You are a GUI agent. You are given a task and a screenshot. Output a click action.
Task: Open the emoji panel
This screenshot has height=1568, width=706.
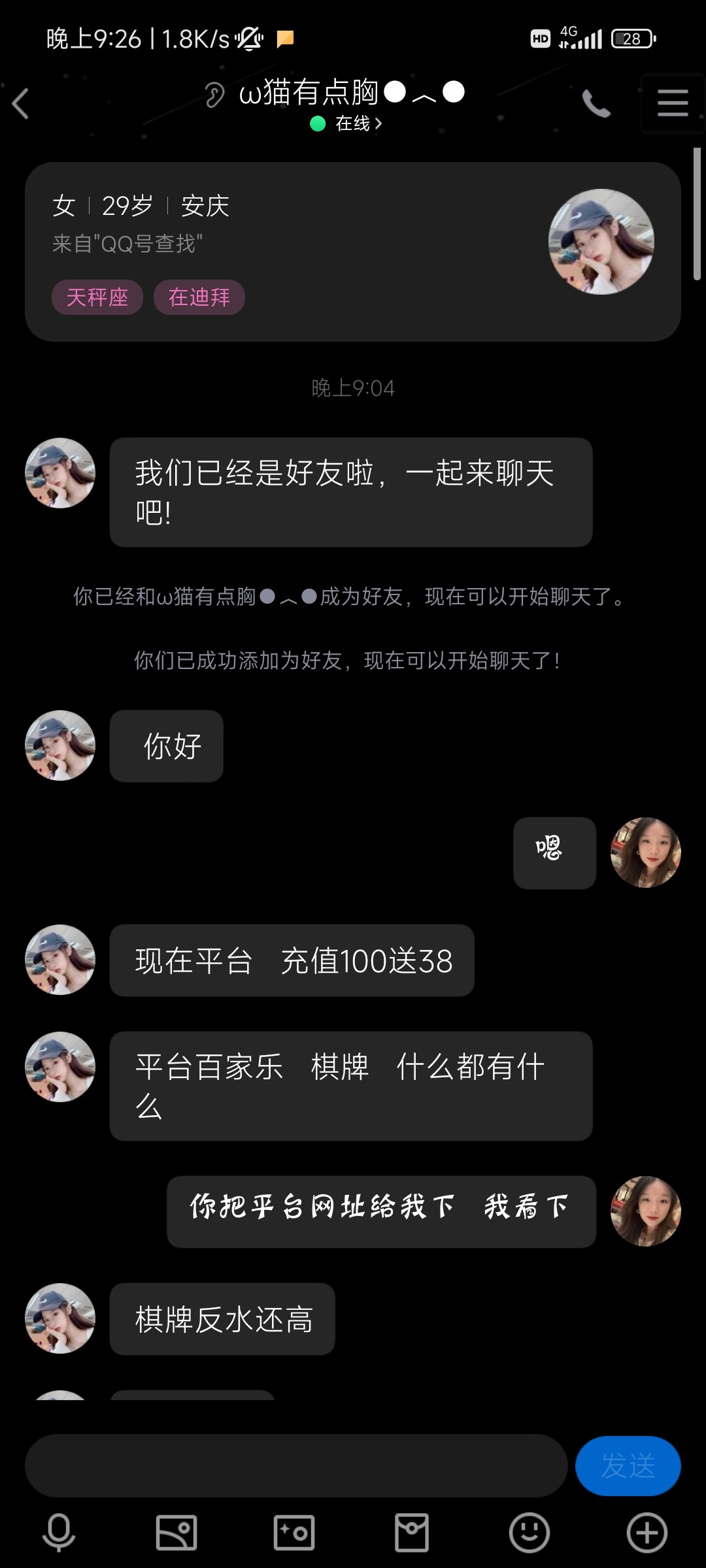(x=529, y=1533)
